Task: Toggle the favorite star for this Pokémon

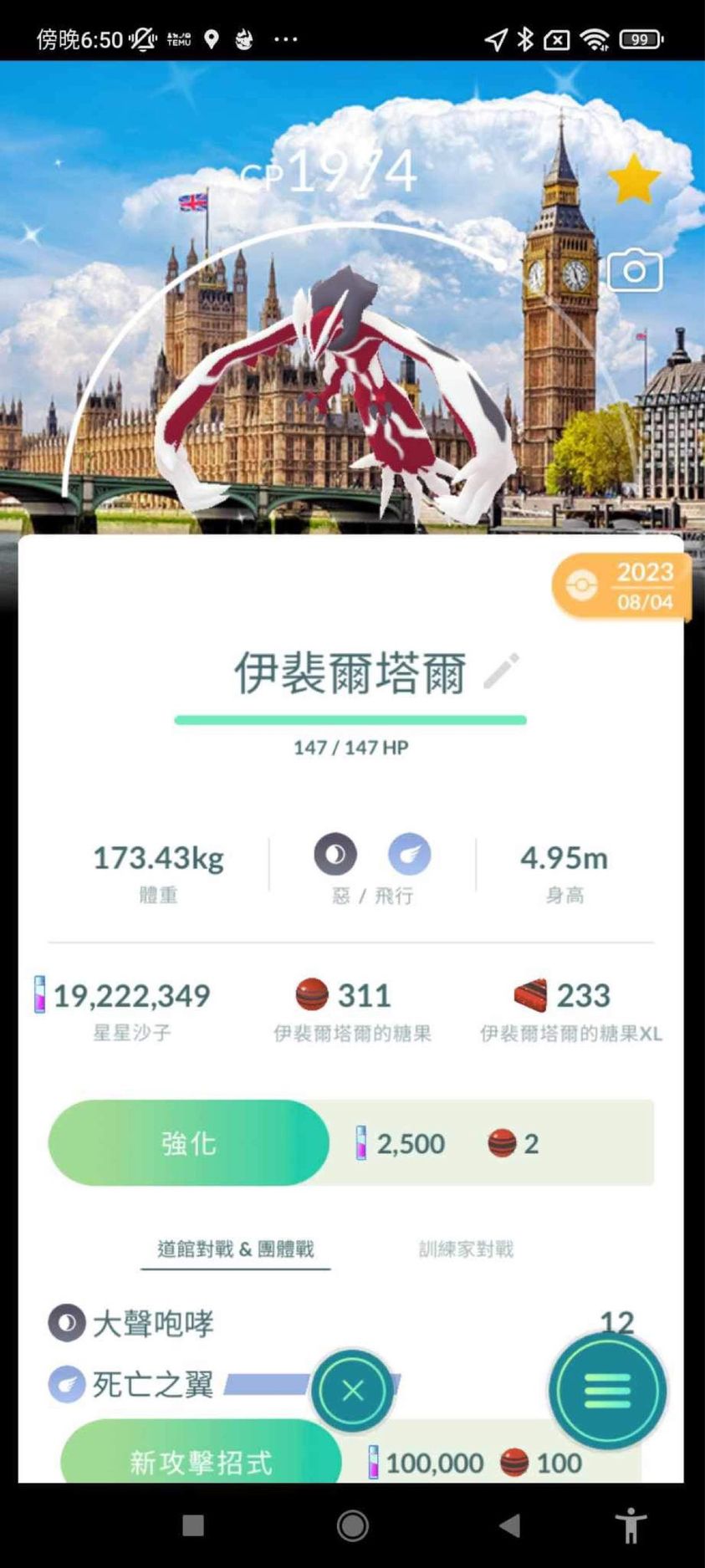Action: tap(633, 179)
